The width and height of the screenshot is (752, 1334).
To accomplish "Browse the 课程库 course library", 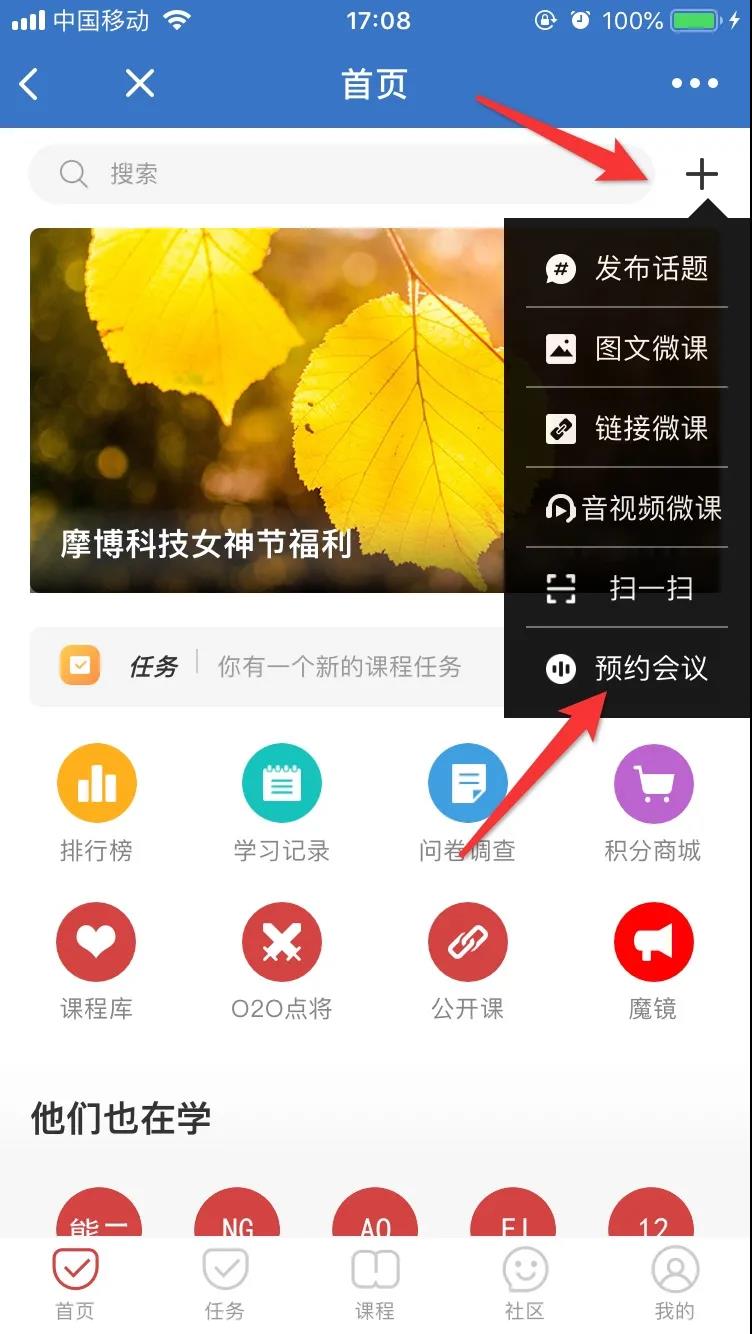I will click(96, 958).
